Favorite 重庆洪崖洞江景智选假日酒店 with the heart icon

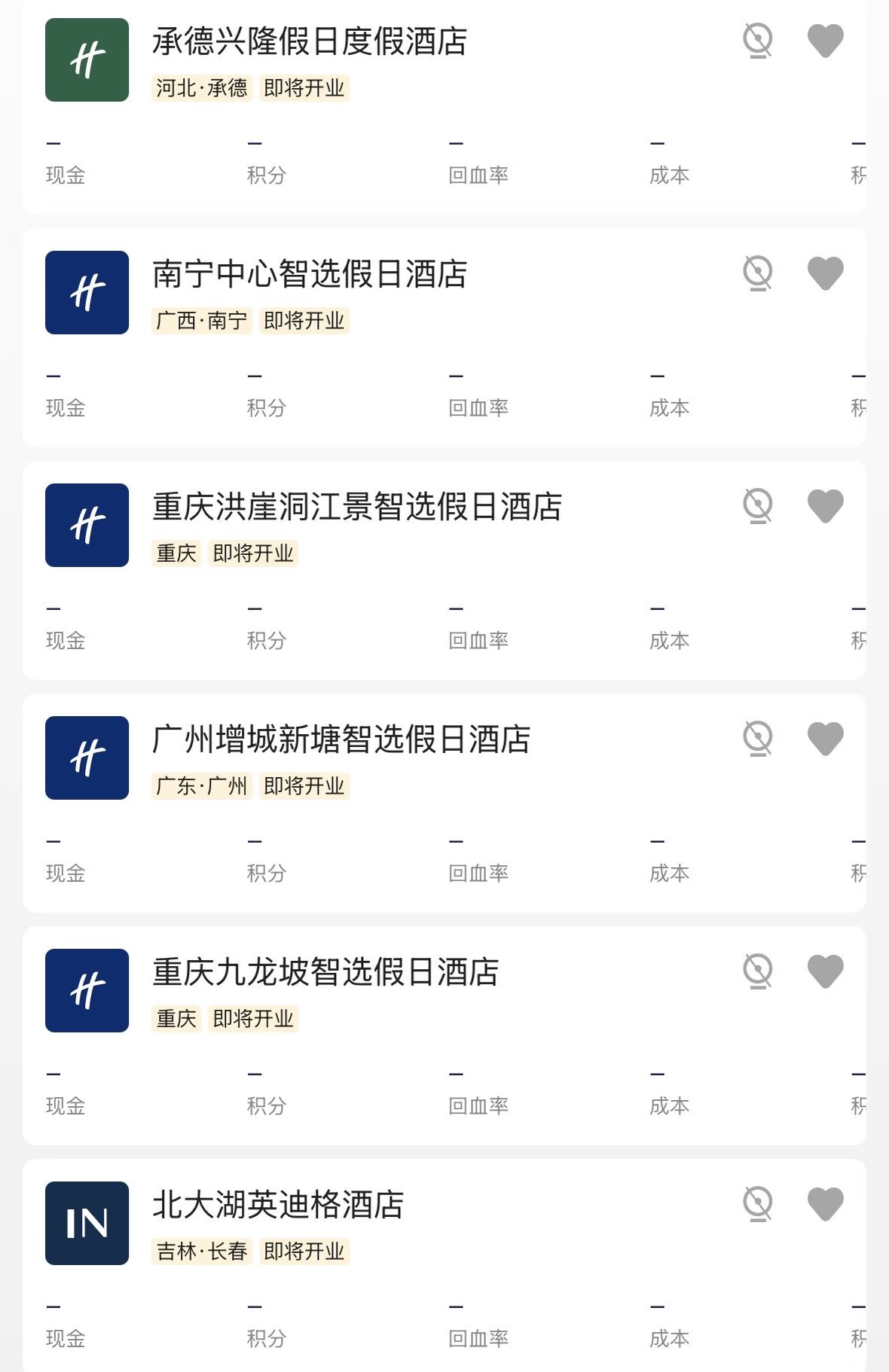[x=825, y=506]
